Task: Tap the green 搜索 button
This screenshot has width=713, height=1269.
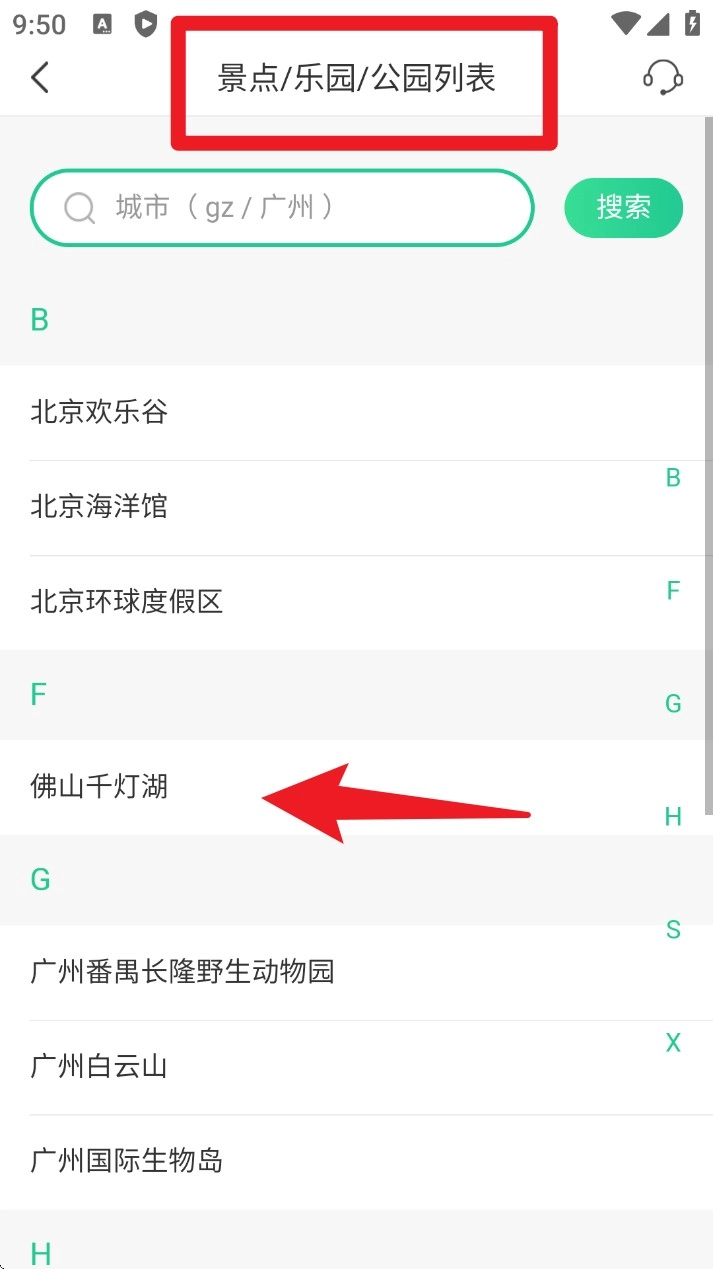Action: pos(623,208)
